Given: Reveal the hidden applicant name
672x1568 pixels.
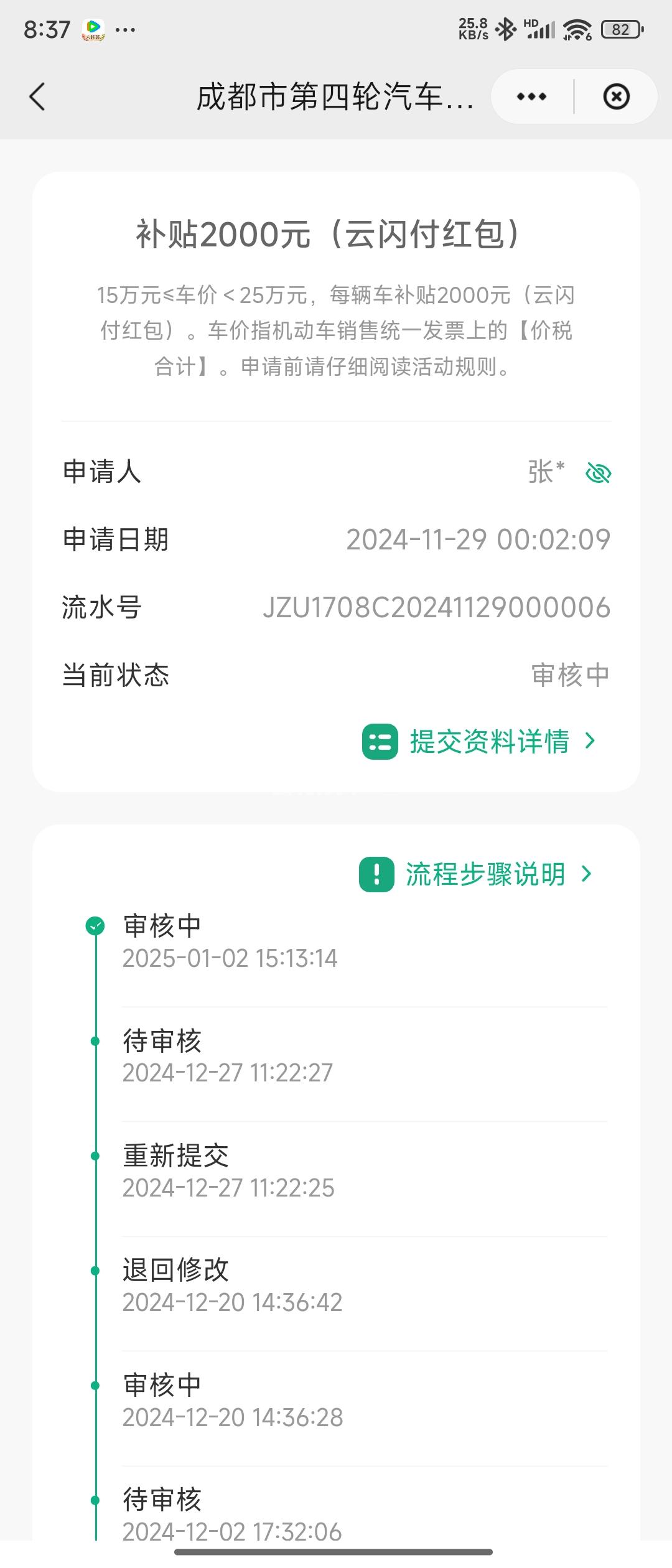Looking at the screenshot, I should click(x=599, y=473).
